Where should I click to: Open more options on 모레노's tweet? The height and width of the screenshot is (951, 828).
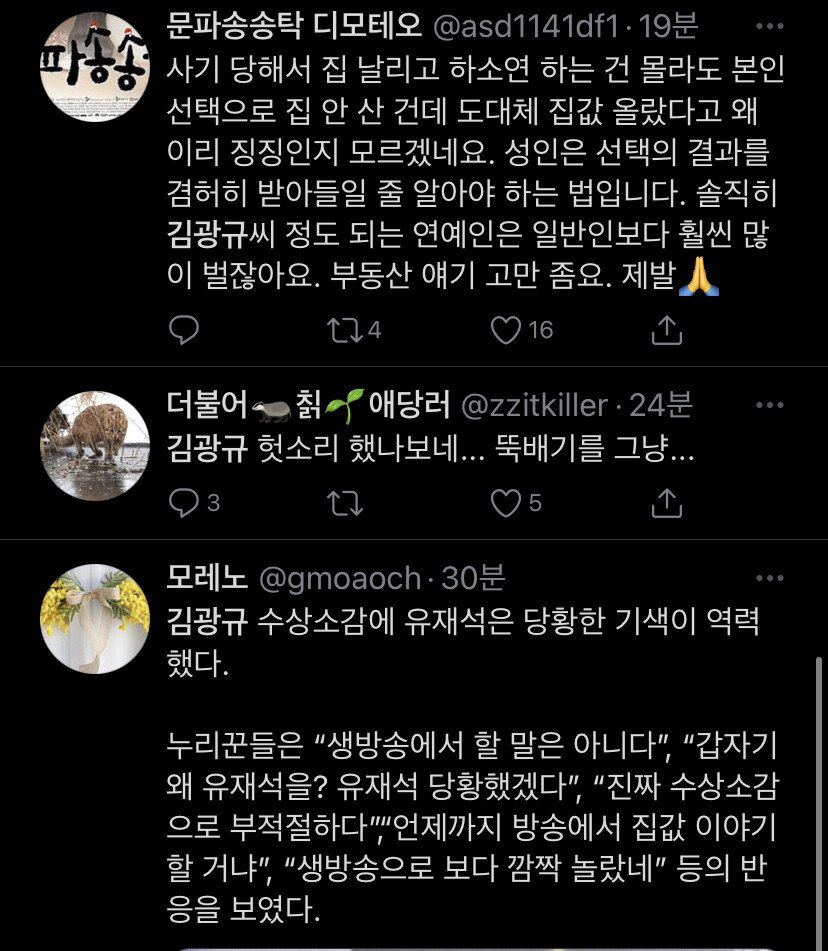click(x=770, y=578)
